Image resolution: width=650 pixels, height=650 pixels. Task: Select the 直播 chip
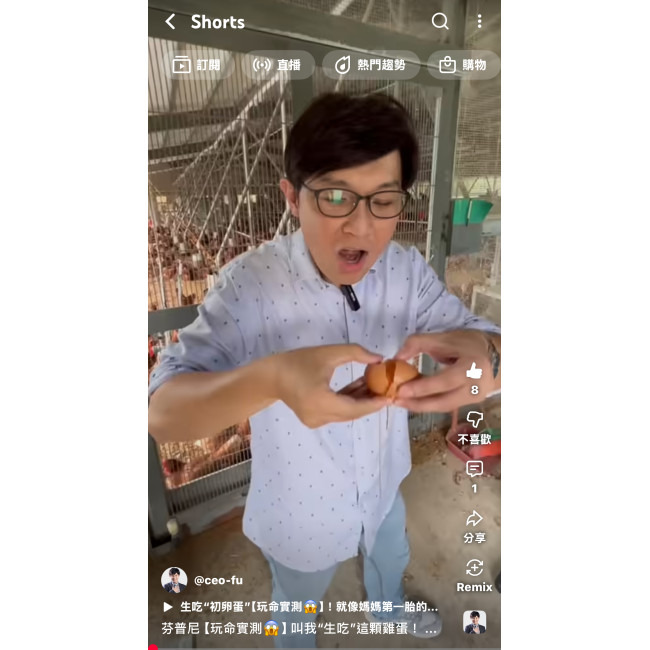(277, 65)
